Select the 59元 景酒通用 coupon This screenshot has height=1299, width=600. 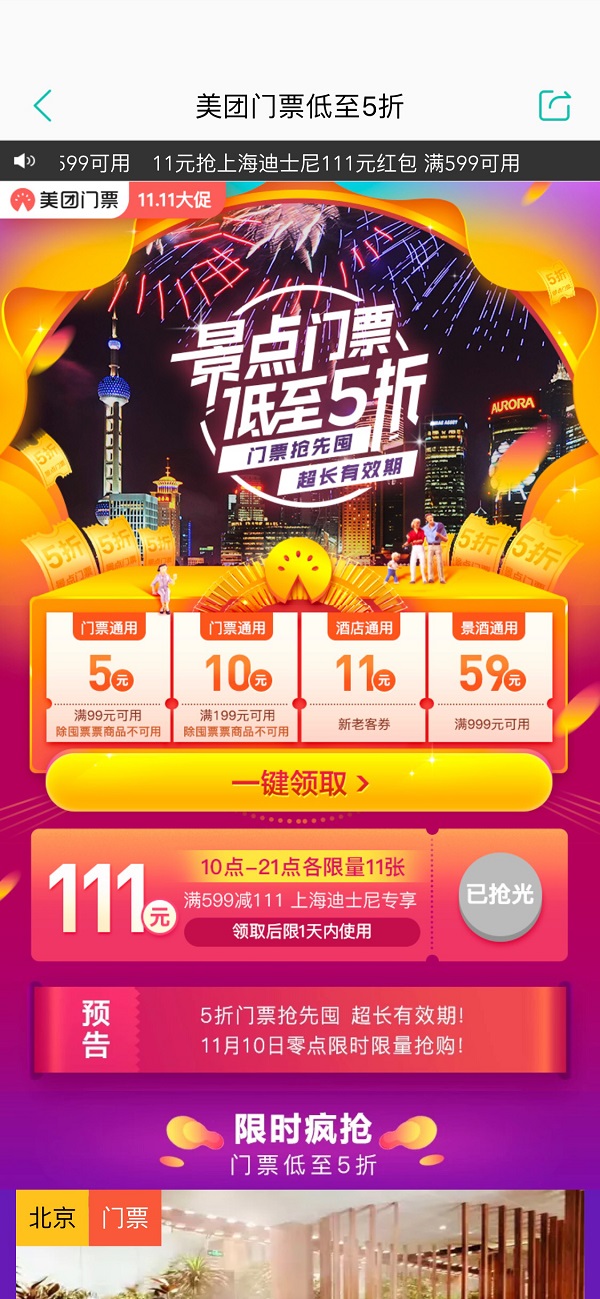coord(490,676)
